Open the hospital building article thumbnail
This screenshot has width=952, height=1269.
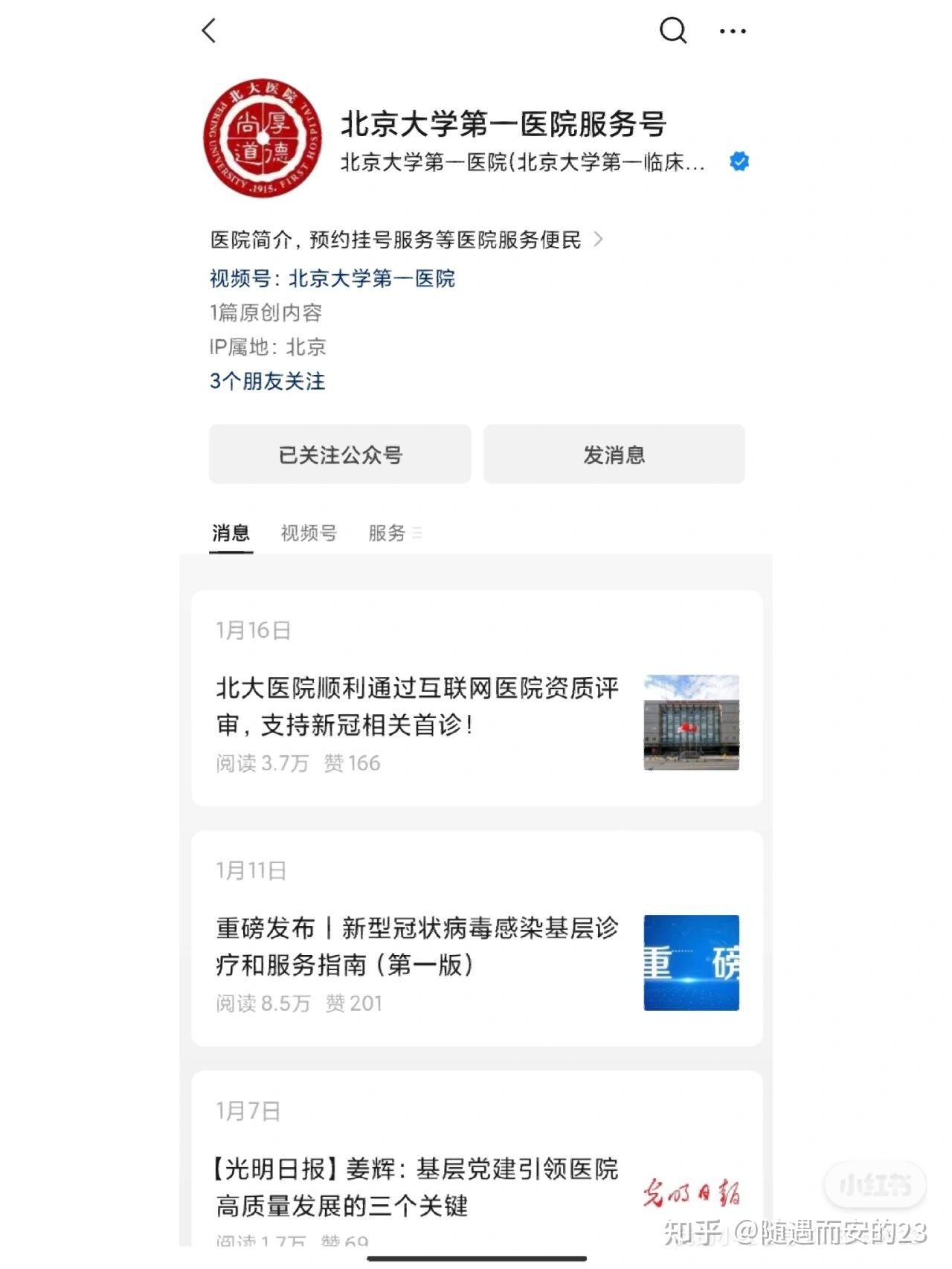[690, 720]
